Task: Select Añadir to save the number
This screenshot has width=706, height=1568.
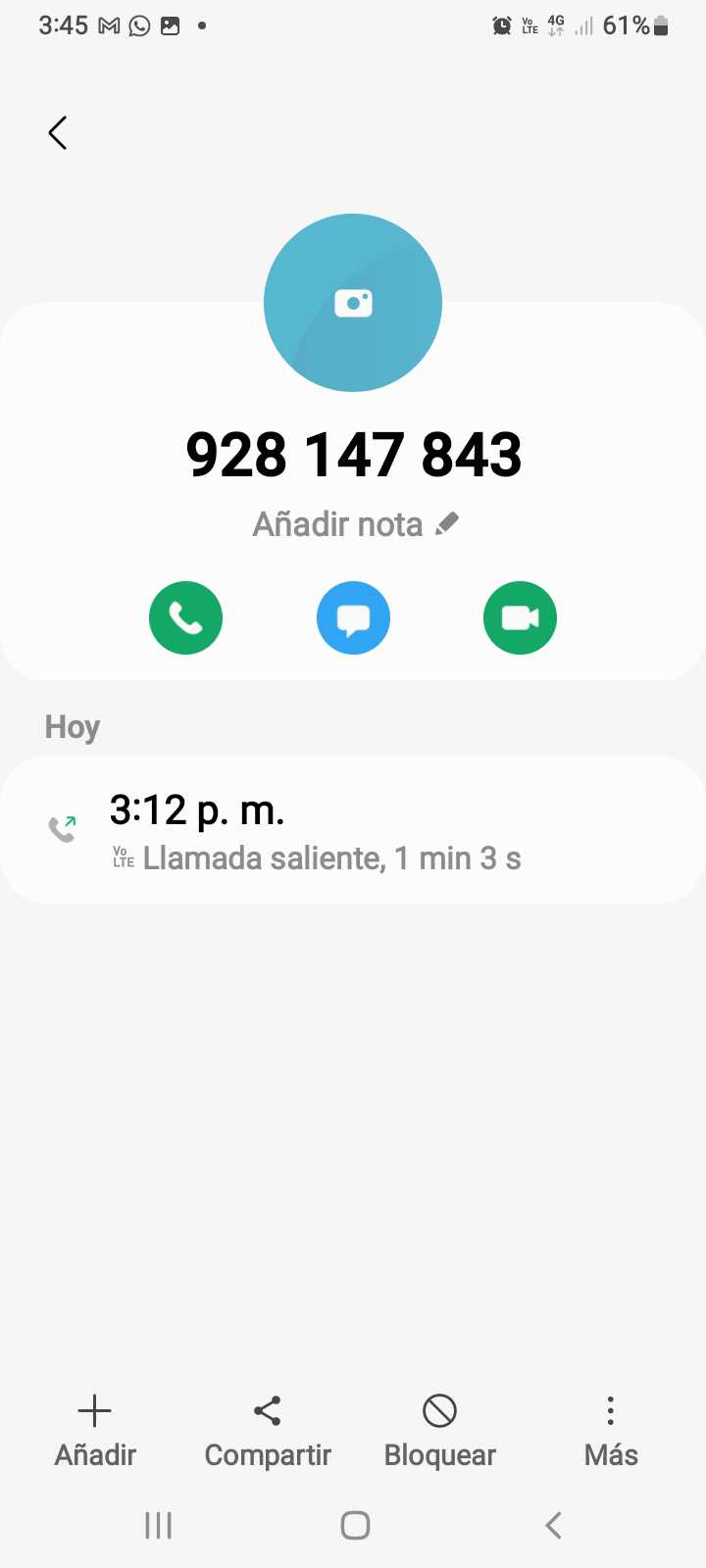Action: pyautogui.click(x=95, y=1431)
